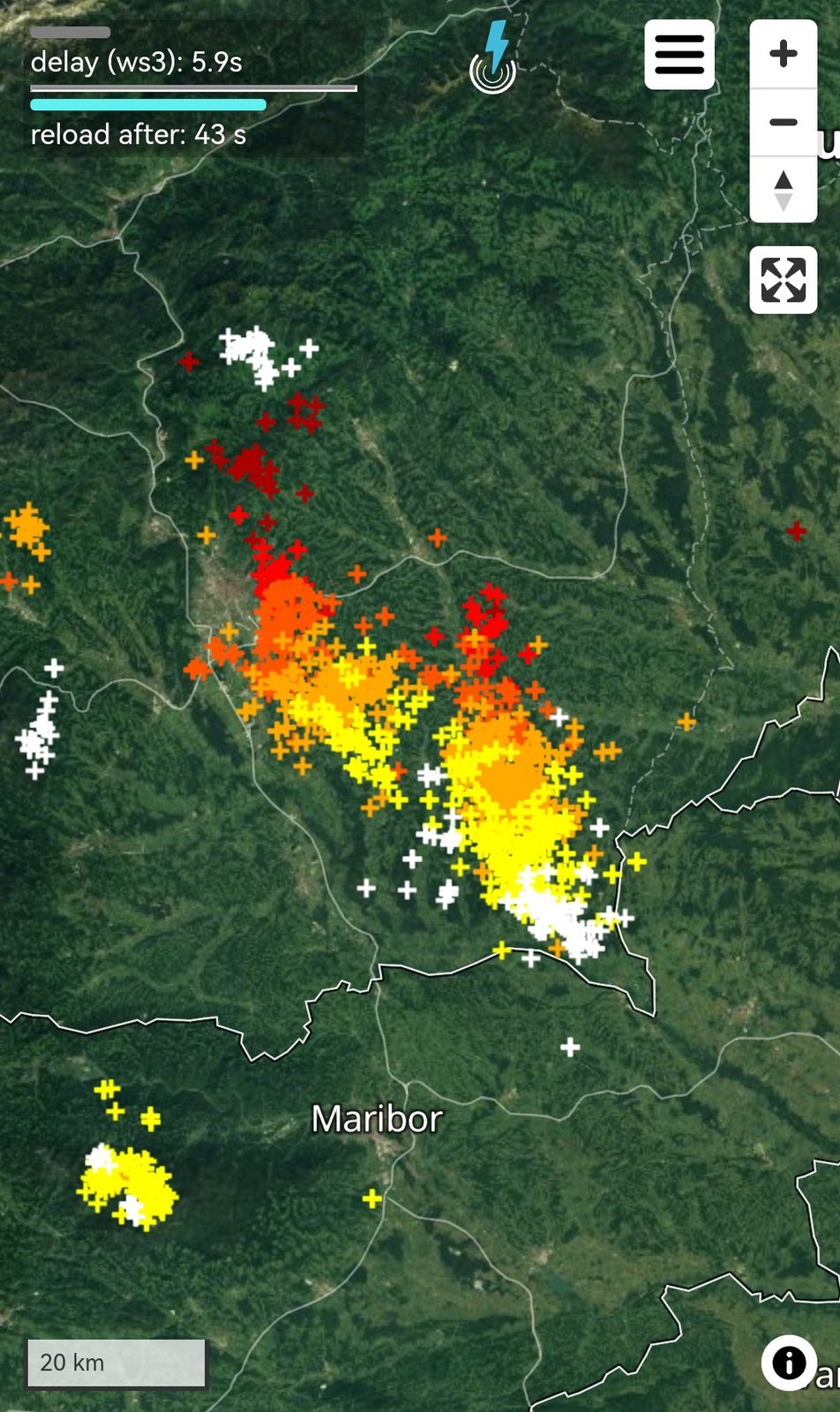Viewport: 840px width, 1412px height.
Task: Zoom out of the map
Action: point(783,122)
